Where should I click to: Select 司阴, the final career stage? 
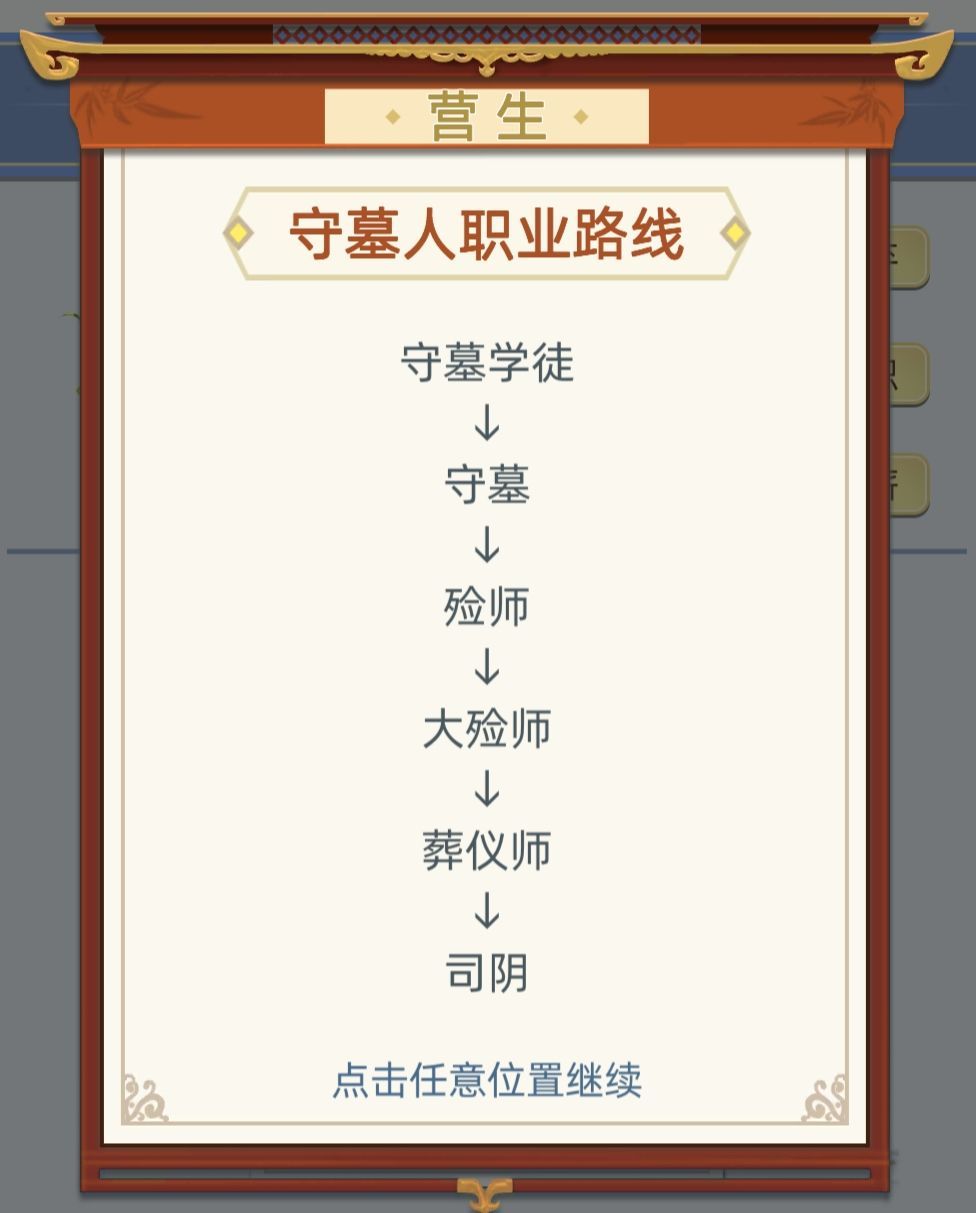tap(487, 973)
